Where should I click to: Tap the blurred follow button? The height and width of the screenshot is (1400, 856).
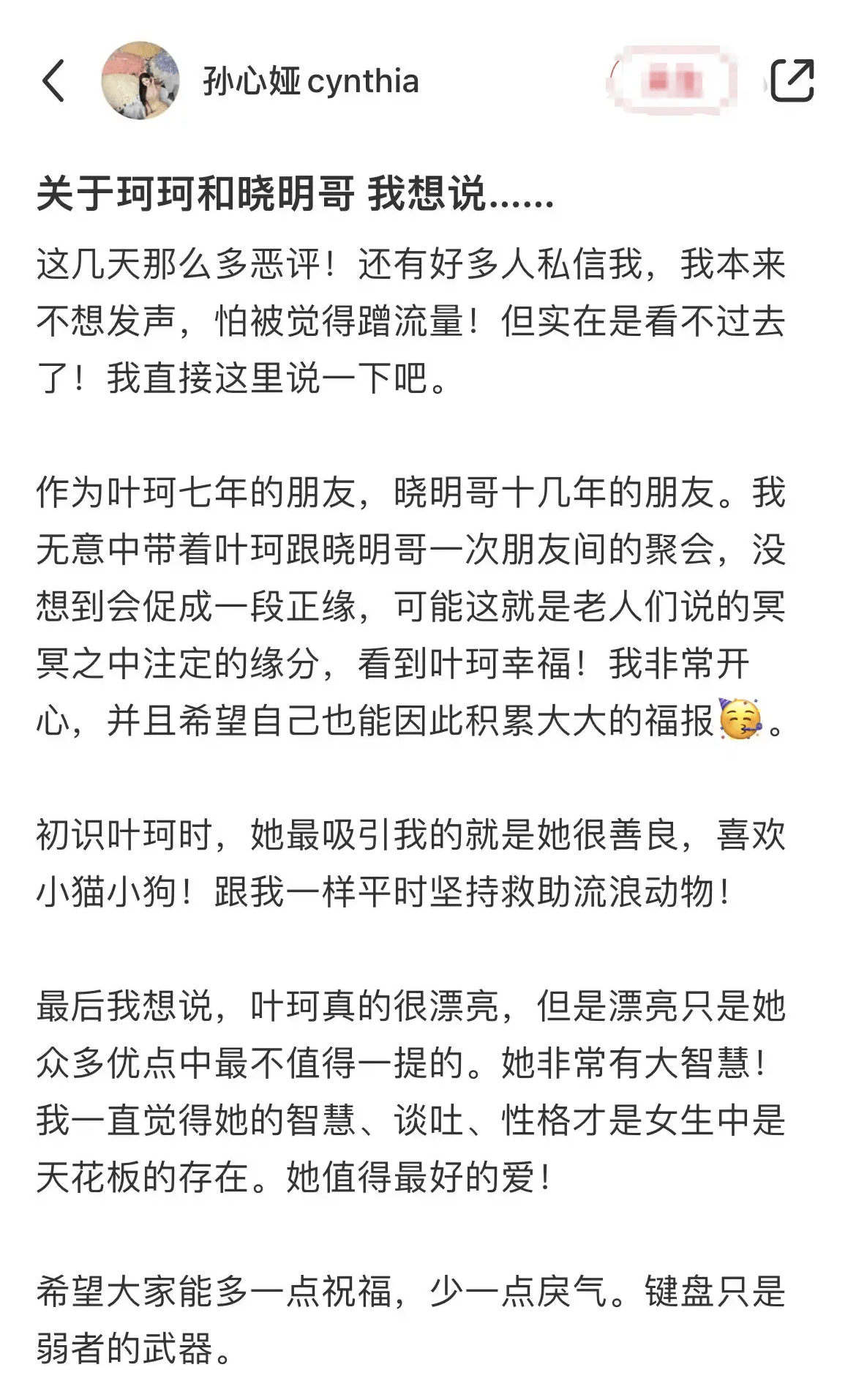pos(673,81)
